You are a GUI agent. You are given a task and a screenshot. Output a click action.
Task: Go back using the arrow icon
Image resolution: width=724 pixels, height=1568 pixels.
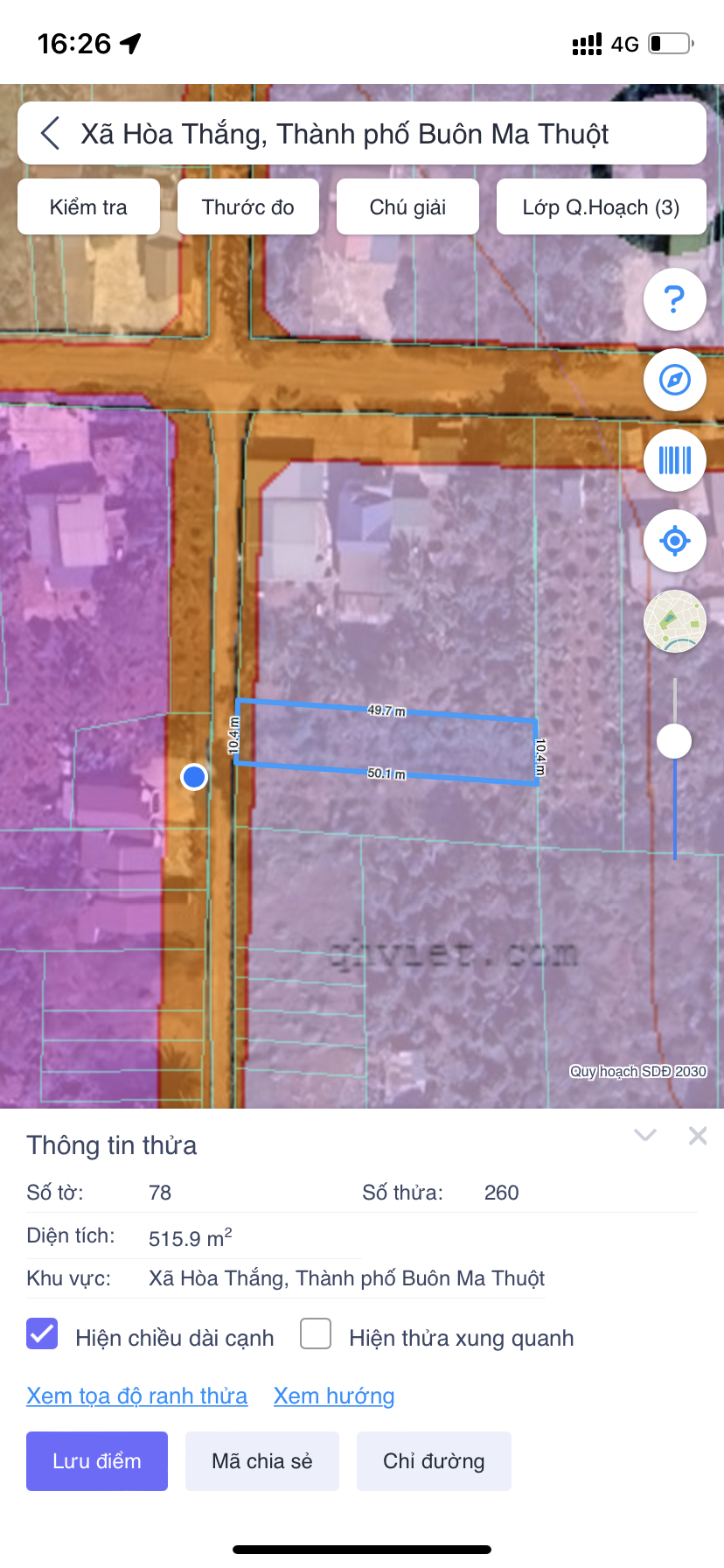coord(51,134)
